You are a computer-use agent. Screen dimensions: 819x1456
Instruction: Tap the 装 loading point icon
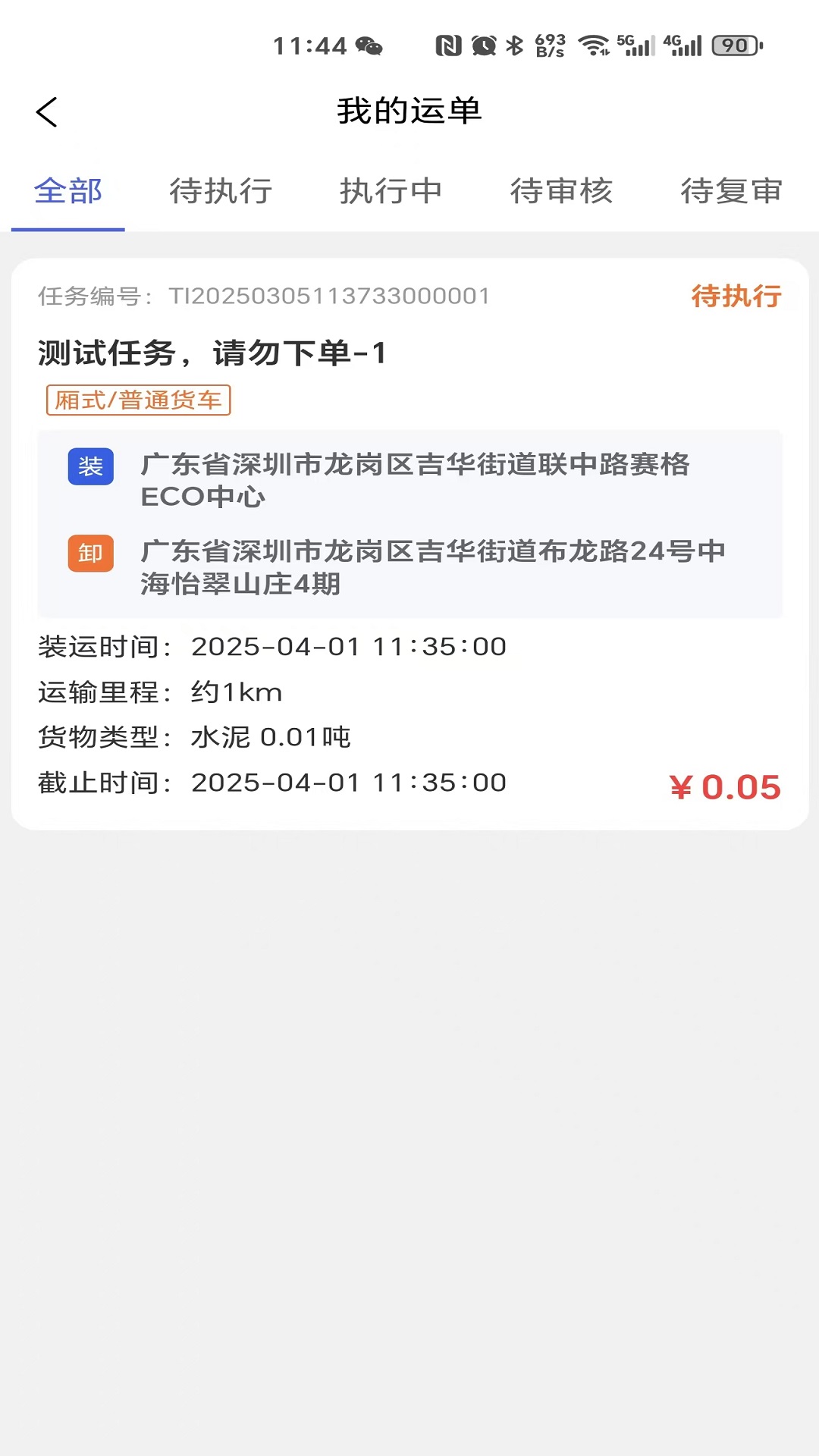[x=90, y=468]
